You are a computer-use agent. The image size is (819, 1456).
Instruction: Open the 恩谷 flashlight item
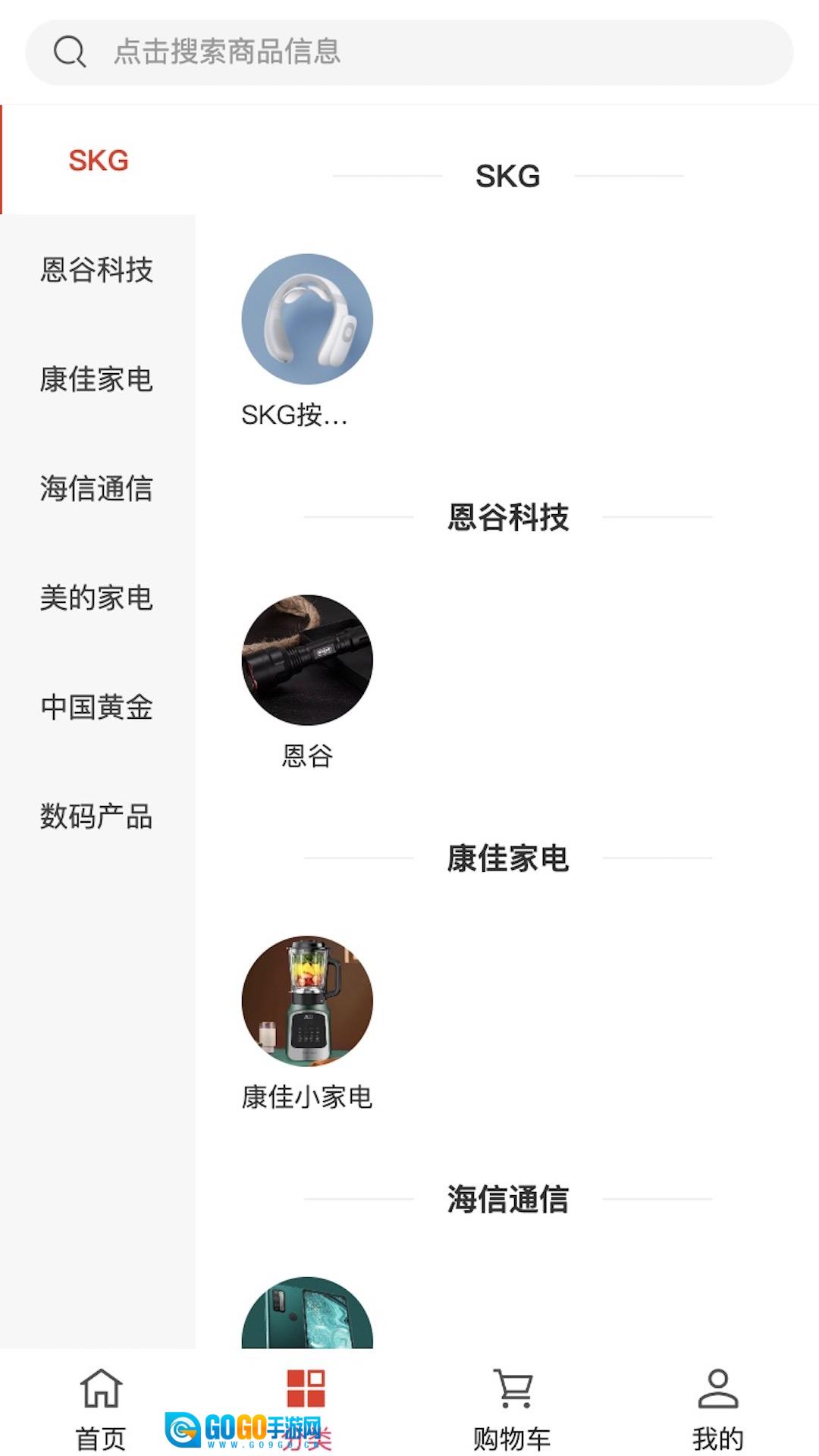(307, 660)
